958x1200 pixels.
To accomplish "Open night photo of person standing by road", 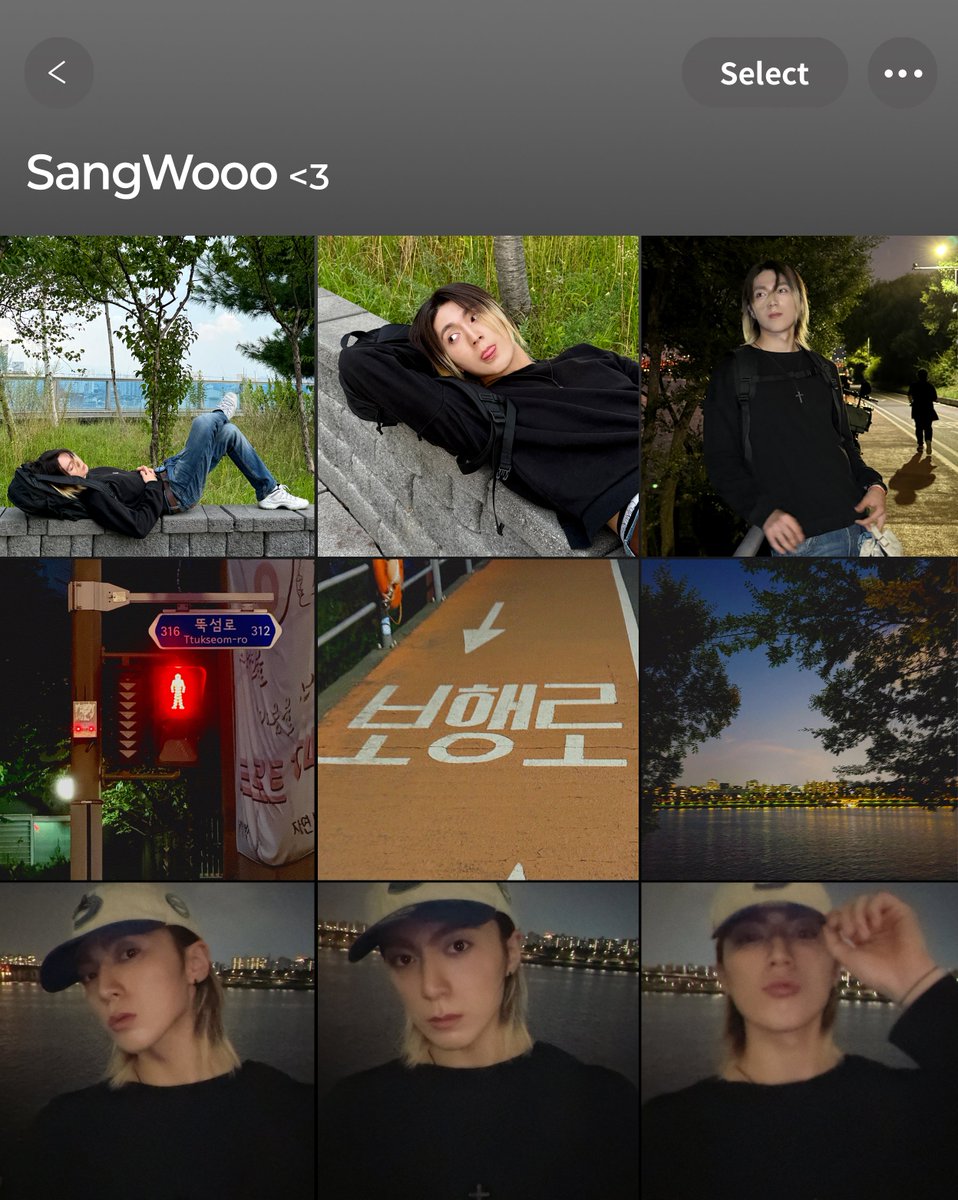I will click(x=799, y=396).
